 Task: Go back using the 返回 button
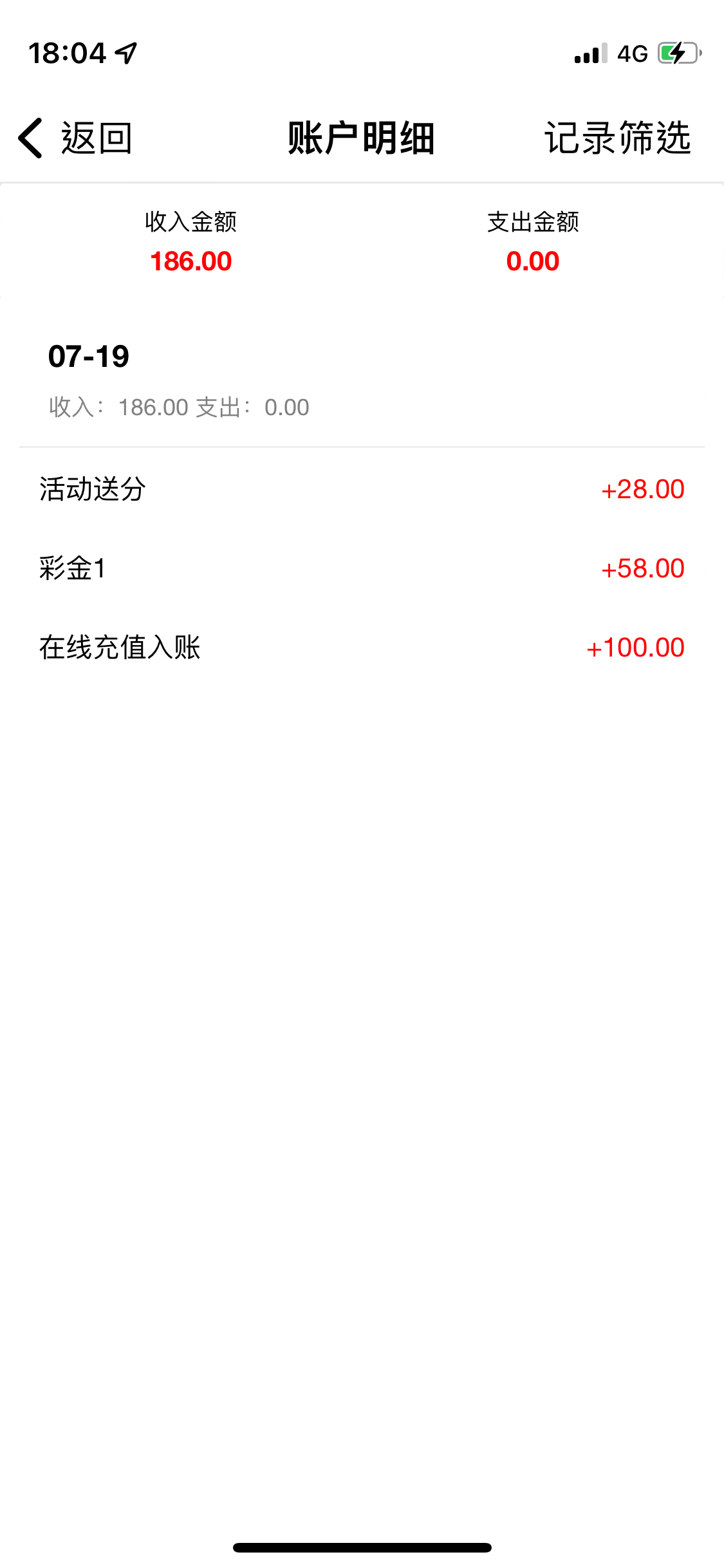point(76,138)
